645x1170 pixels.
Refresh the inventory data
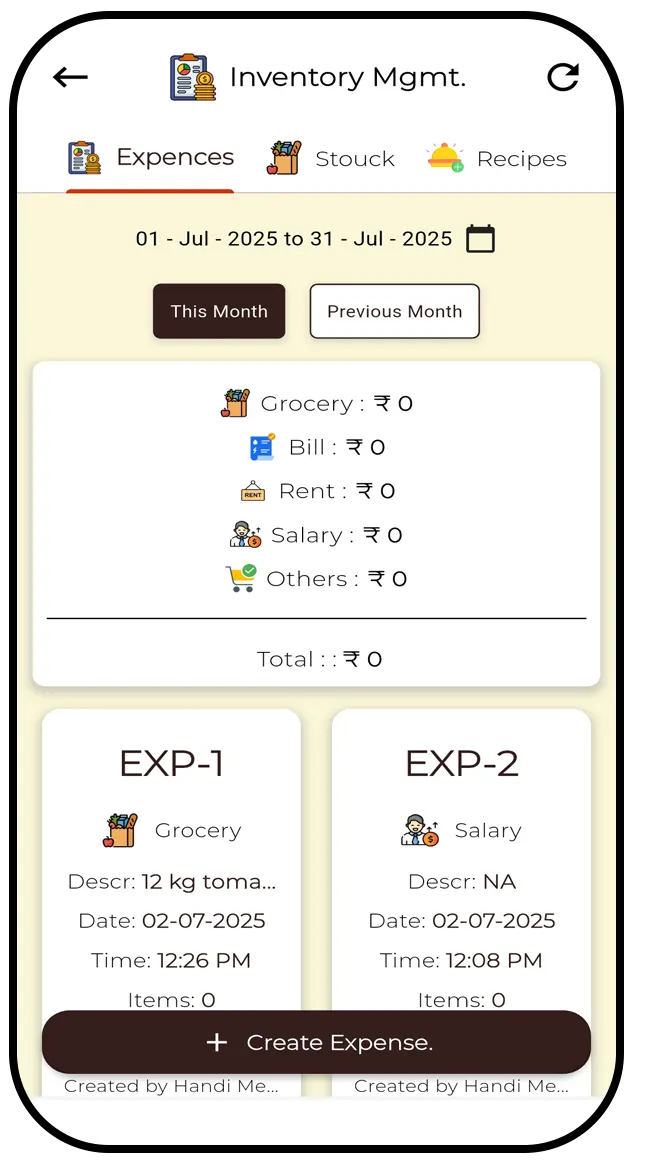click(x=563, y=77)
